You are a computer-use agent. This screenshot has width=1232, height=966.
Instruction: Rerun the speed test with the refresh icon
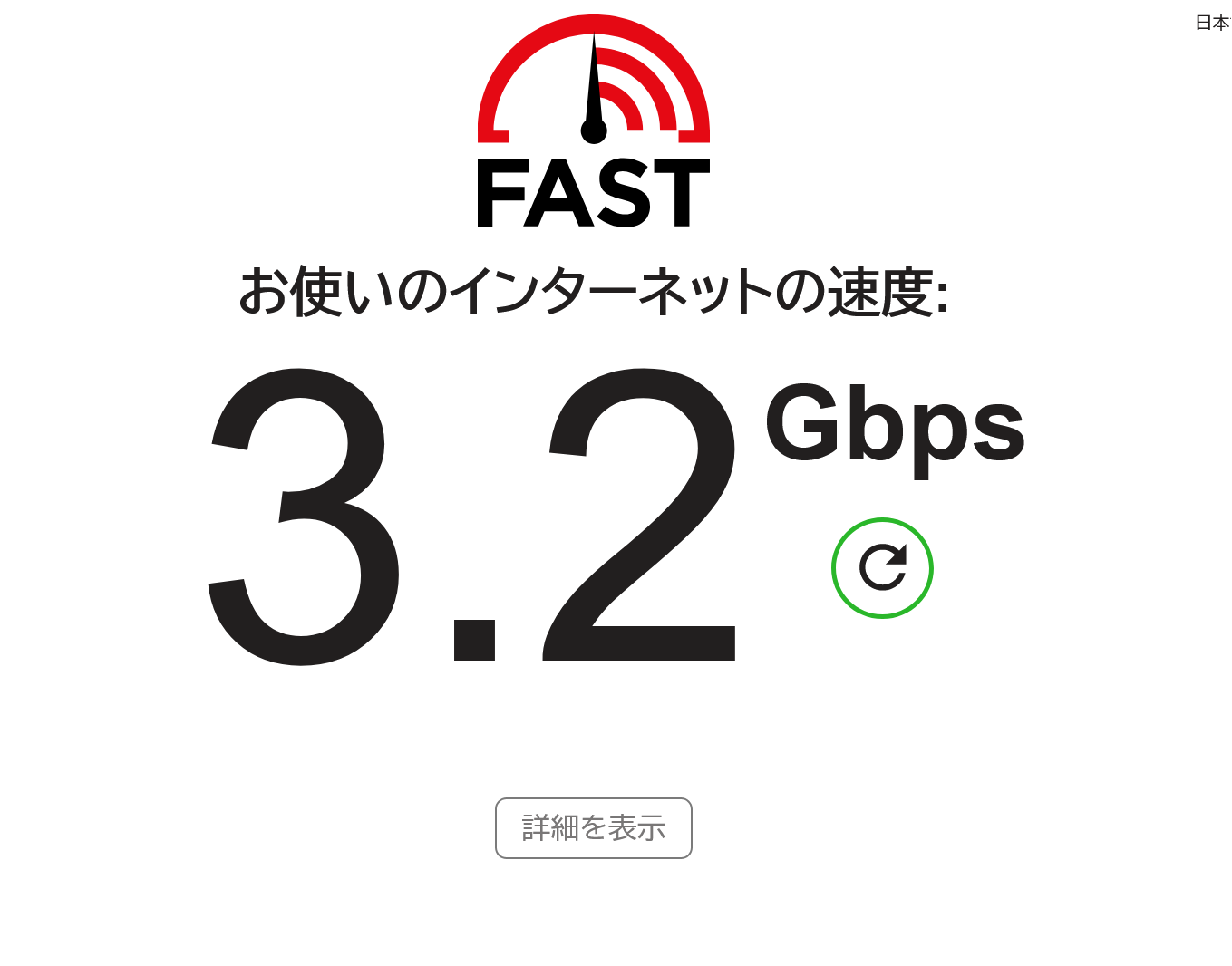point(882,568)
